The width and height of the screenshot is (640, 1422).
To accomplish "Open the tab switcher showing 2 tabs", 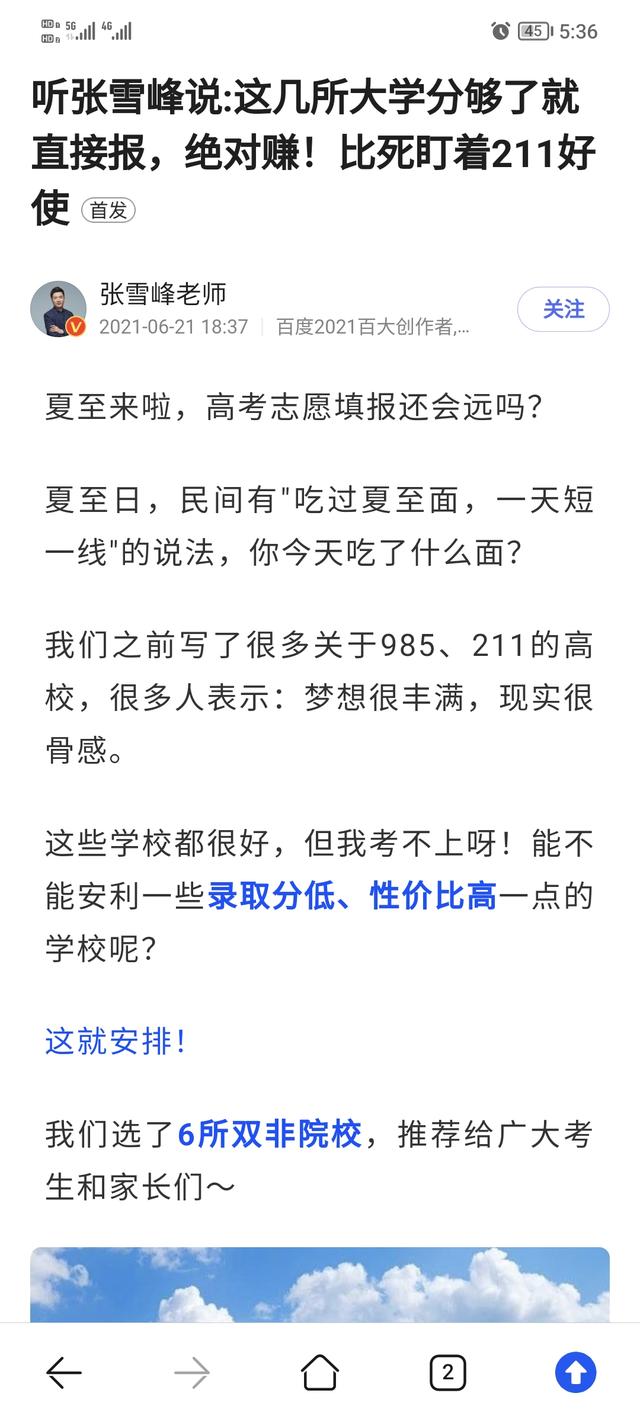I will pyautogui.click(x=448, y=1372).
